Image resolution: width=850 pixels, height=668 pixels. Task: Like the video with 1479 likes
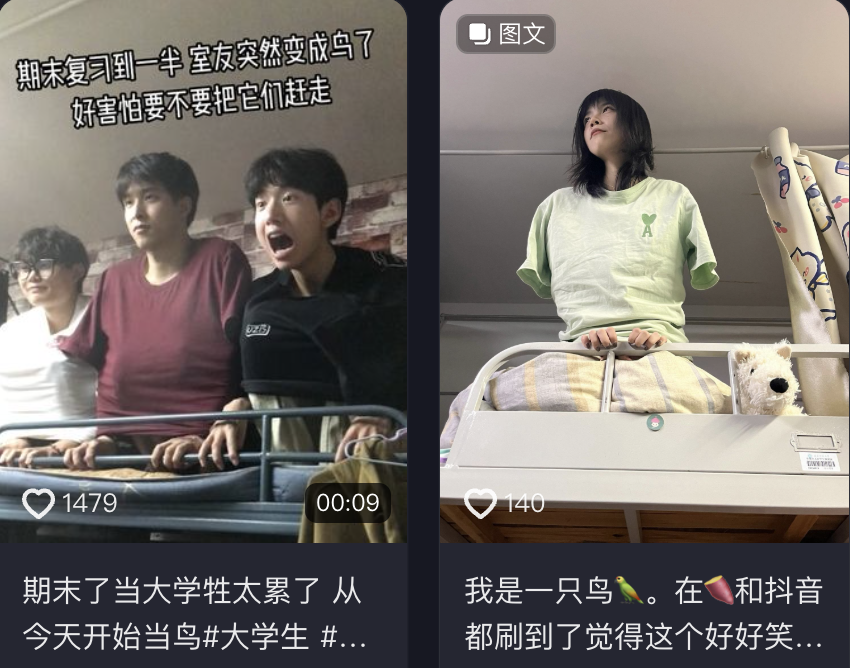click(39, 503)
